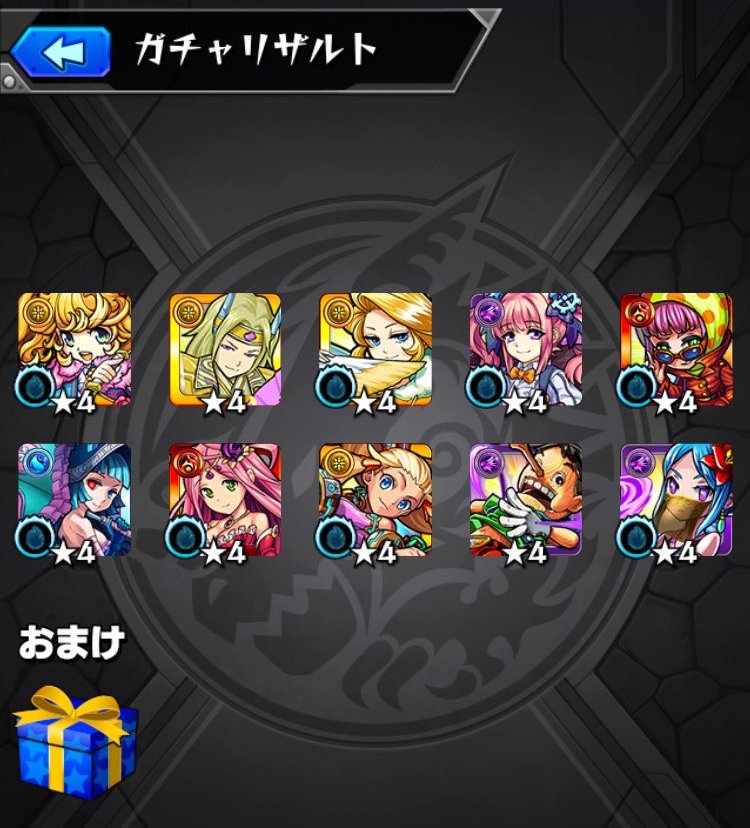The width and height of the screenshot is (750, 828).
Task: Open the pink-haired girl with orange bow
Action: point(525,349)
